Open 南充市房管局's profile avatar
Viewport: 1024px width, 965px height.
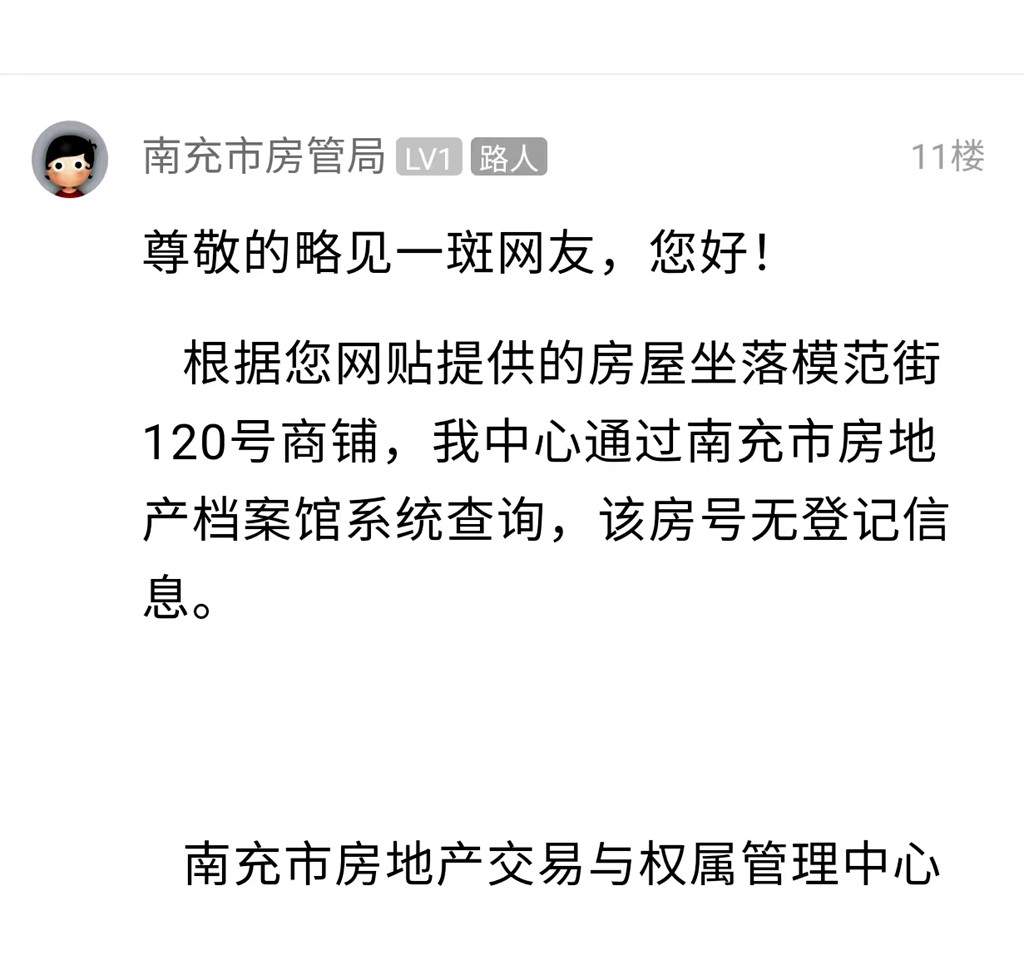pyautogui.click(x=69, y=159)
